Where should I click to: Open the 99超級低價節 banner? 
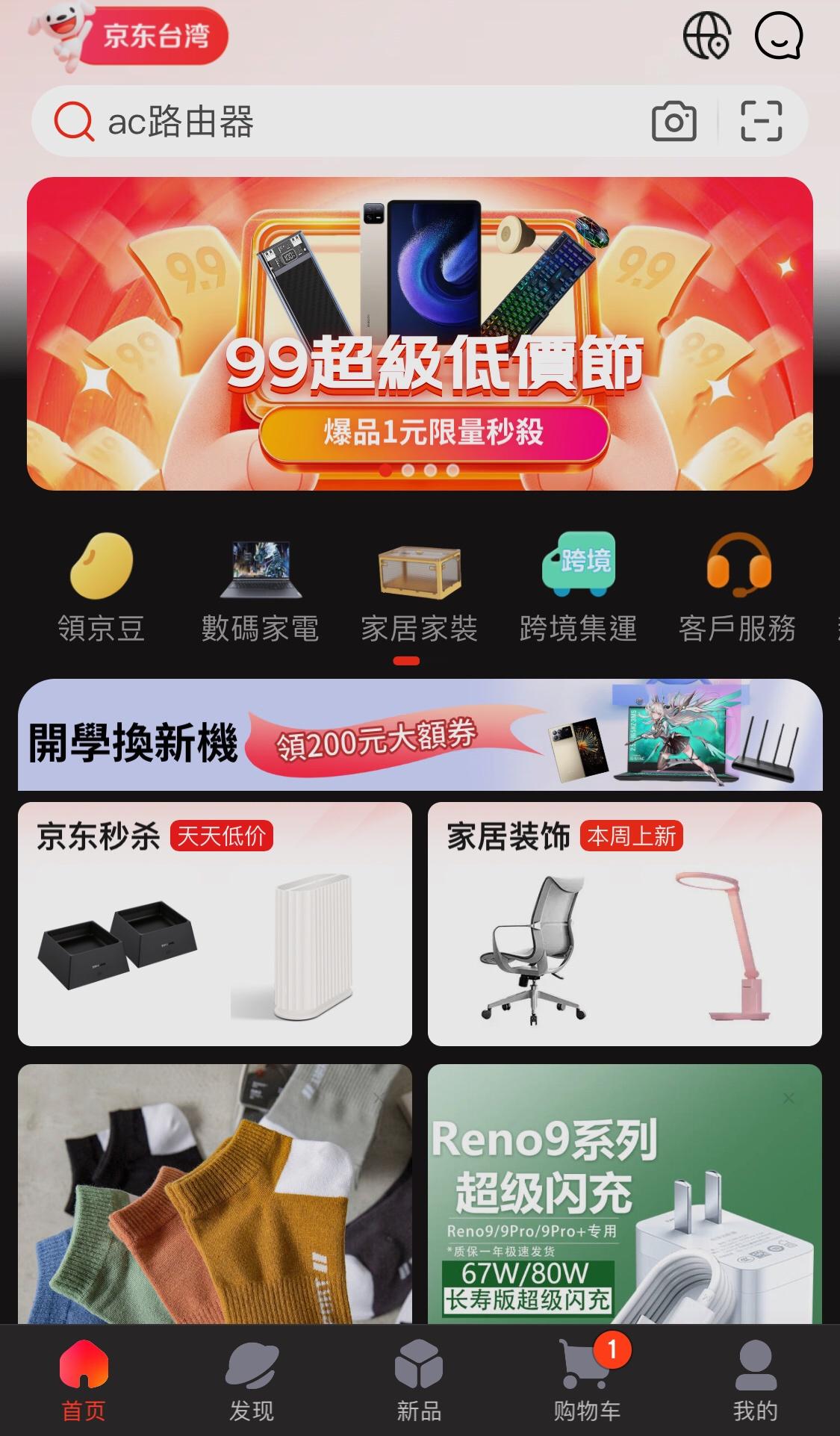420,333
